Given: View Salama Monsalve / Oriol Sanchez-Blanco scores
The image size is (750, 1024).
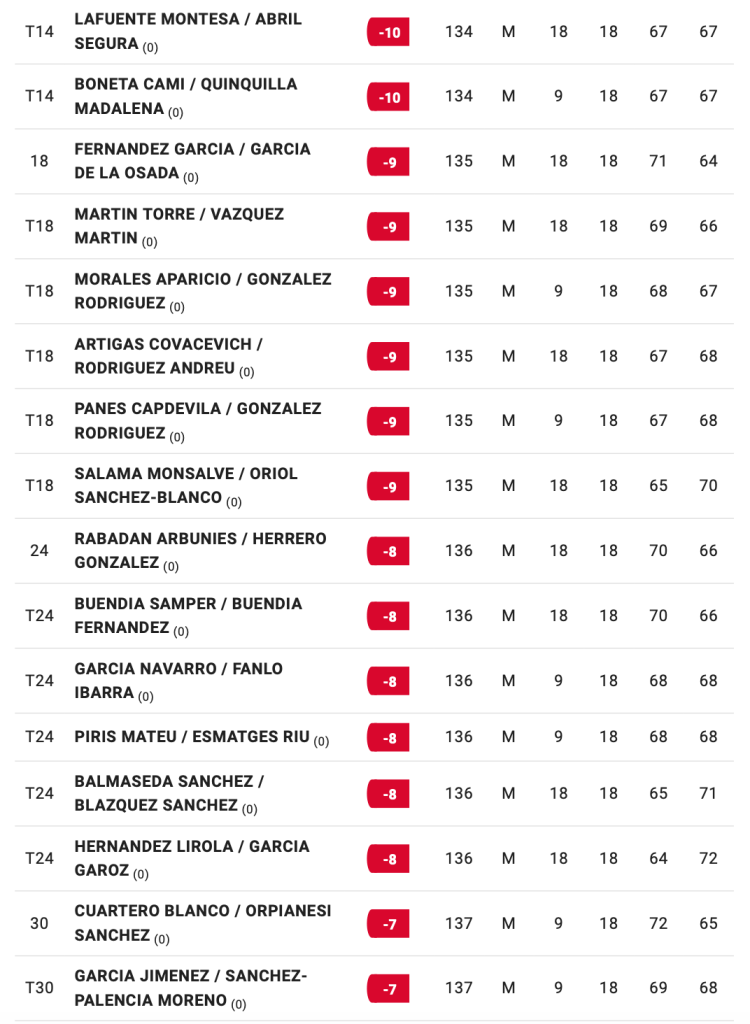Looking at the screenshot, I should click(186, 486).
